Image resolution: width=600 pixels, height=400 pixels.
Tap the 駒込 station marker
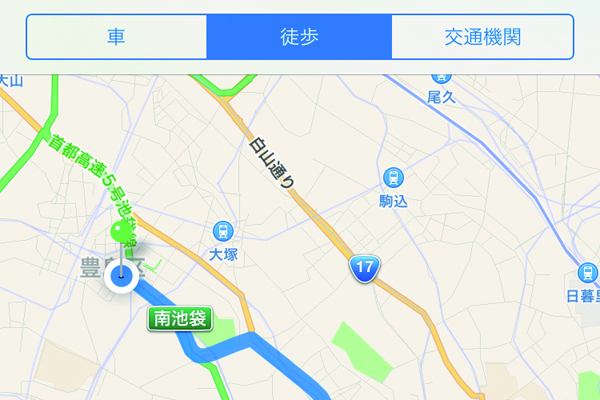[x=393, y=178]
